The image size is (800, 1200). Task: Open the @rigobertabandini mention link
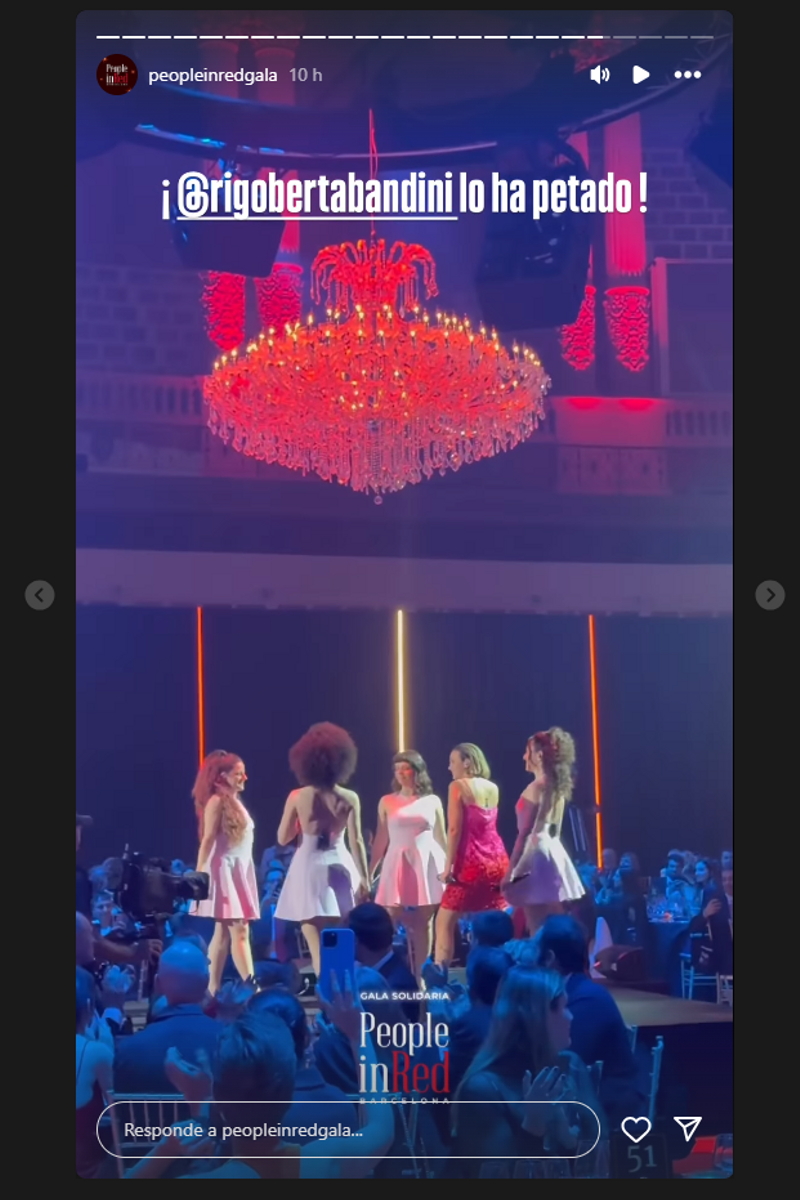316,197
